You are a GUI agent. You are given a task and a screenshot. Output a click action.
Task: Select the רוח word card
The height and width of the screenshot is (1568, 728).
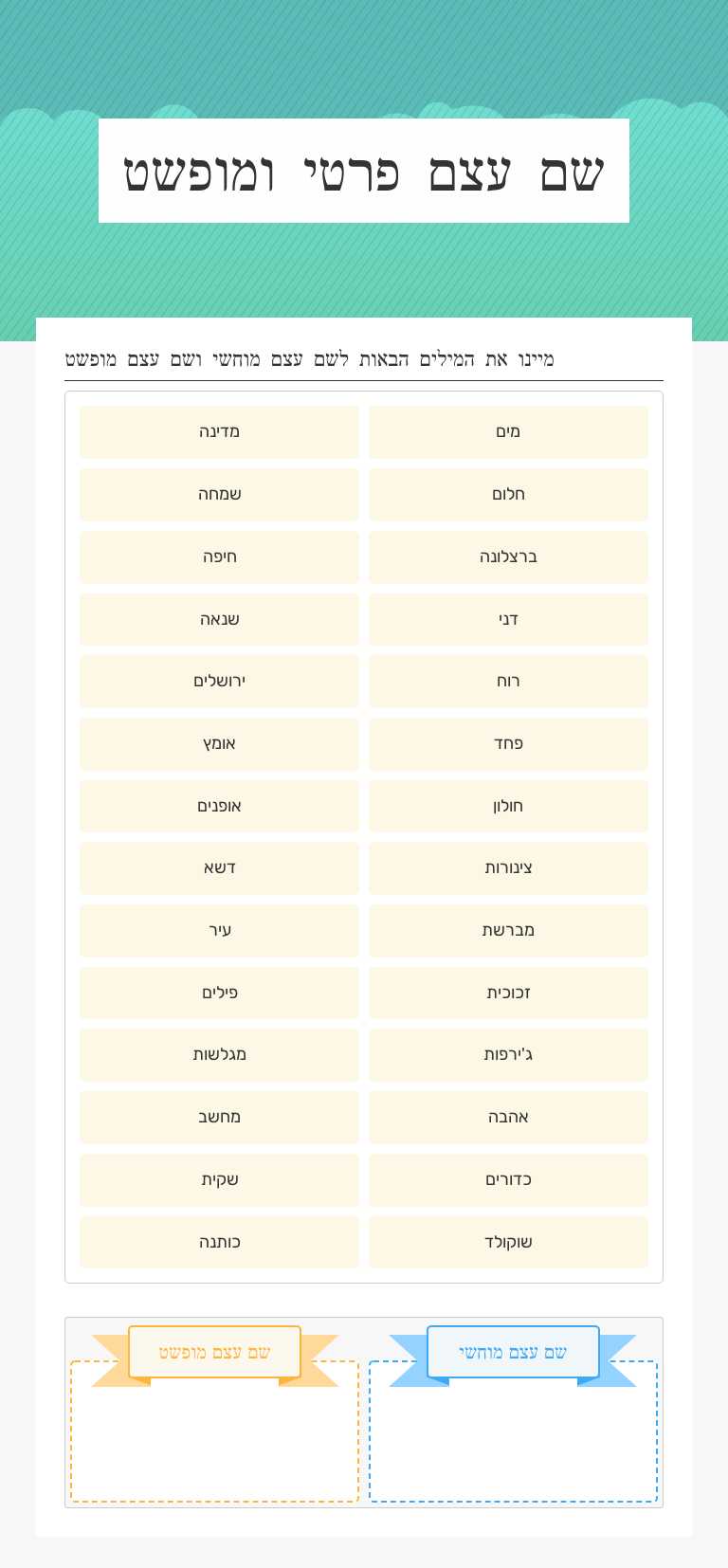[x=509, y=681]
